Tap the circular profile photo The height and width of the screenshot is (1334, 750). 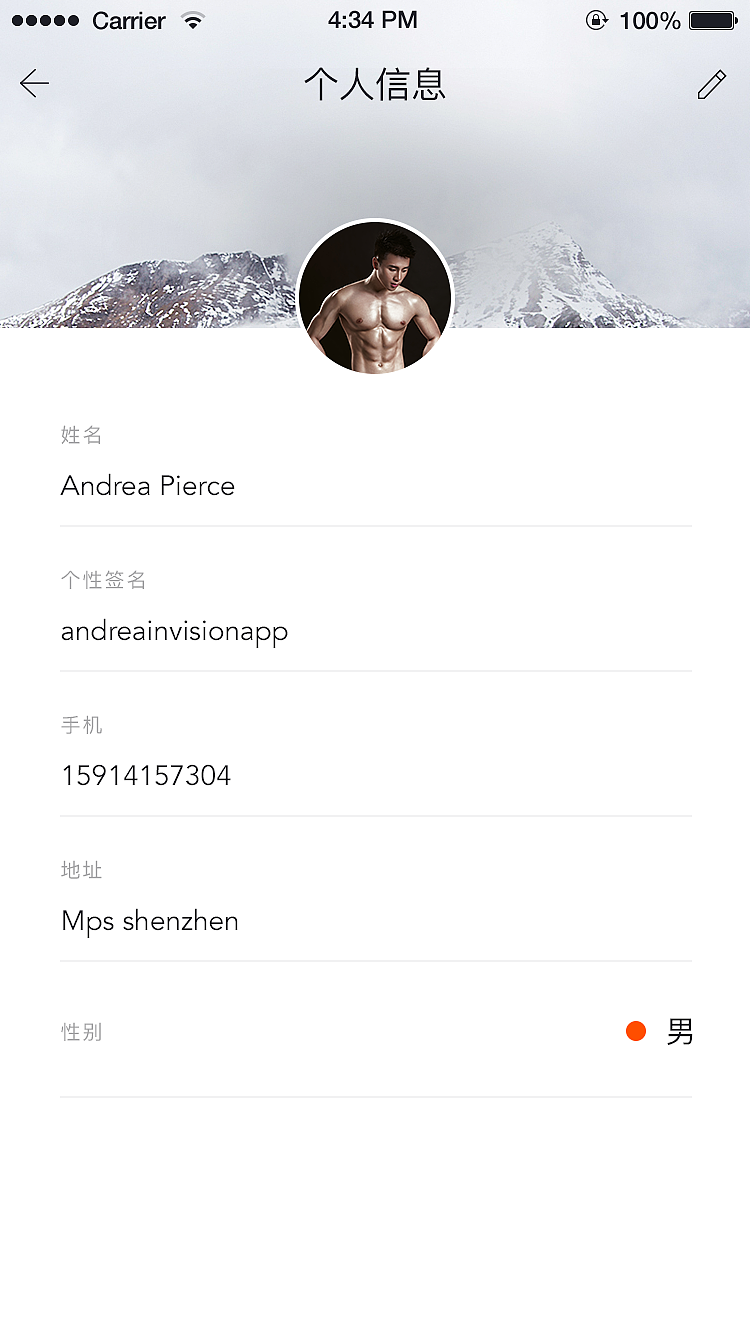(x=375, y=298)
